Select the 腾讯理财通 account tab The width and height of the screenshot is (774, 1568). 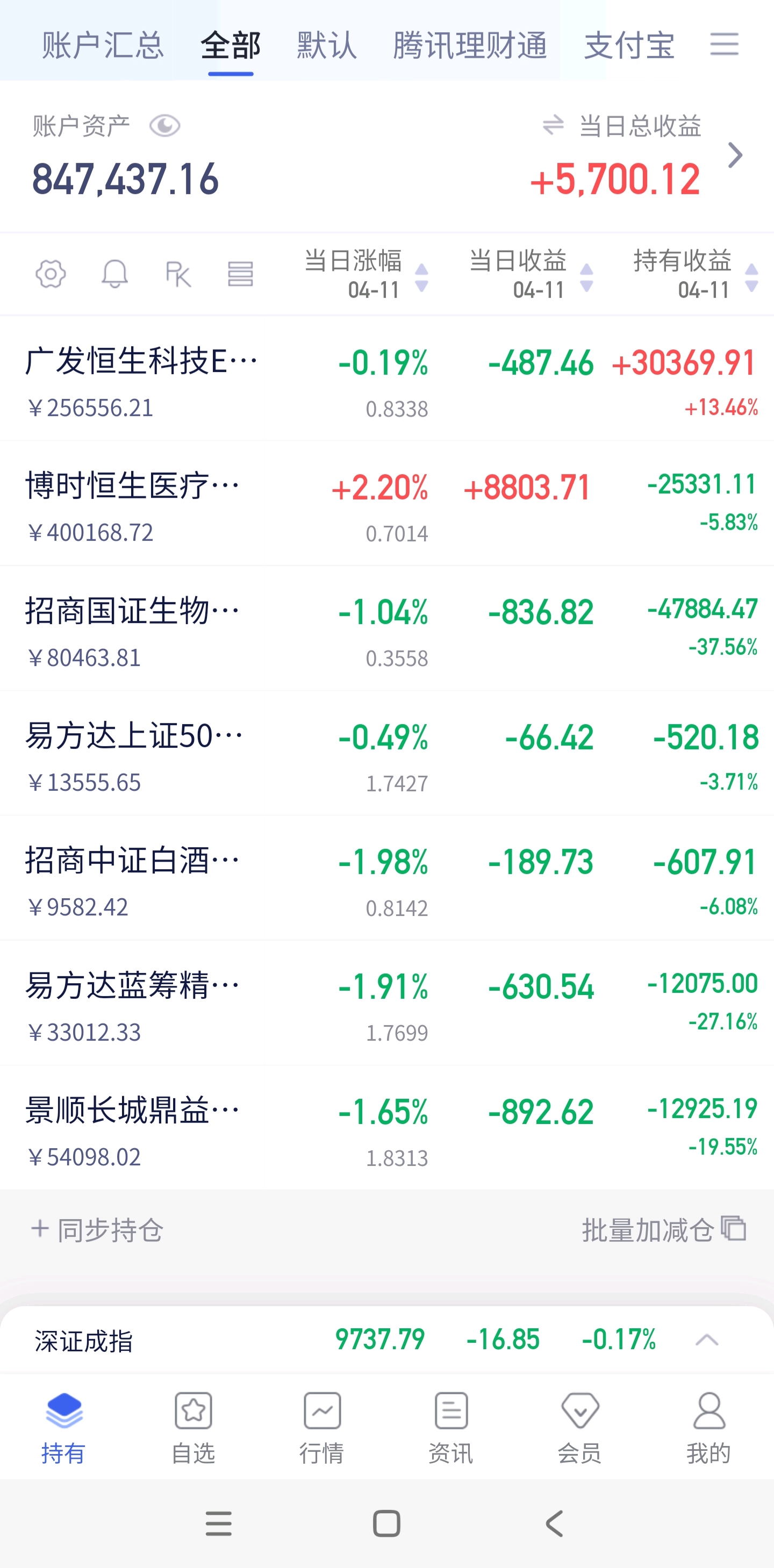pos(470,46)
